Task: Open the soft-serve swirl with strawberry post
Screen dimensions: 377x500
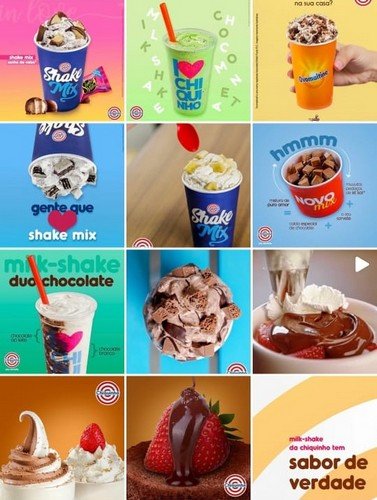Action: click(62, 438)
